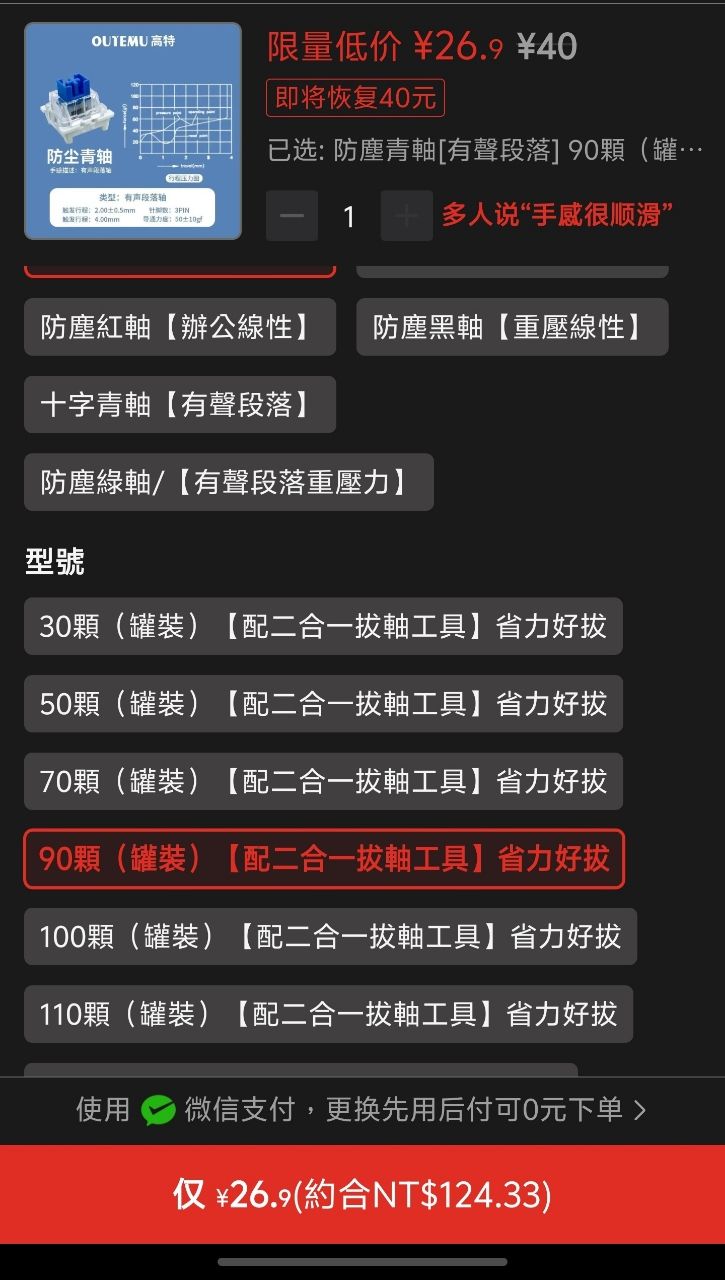Viewport: 725px width, 1280px height.
Task: Select the 30顆（罐裝）option
Action: pyautogui.click(x=323, y=626)
